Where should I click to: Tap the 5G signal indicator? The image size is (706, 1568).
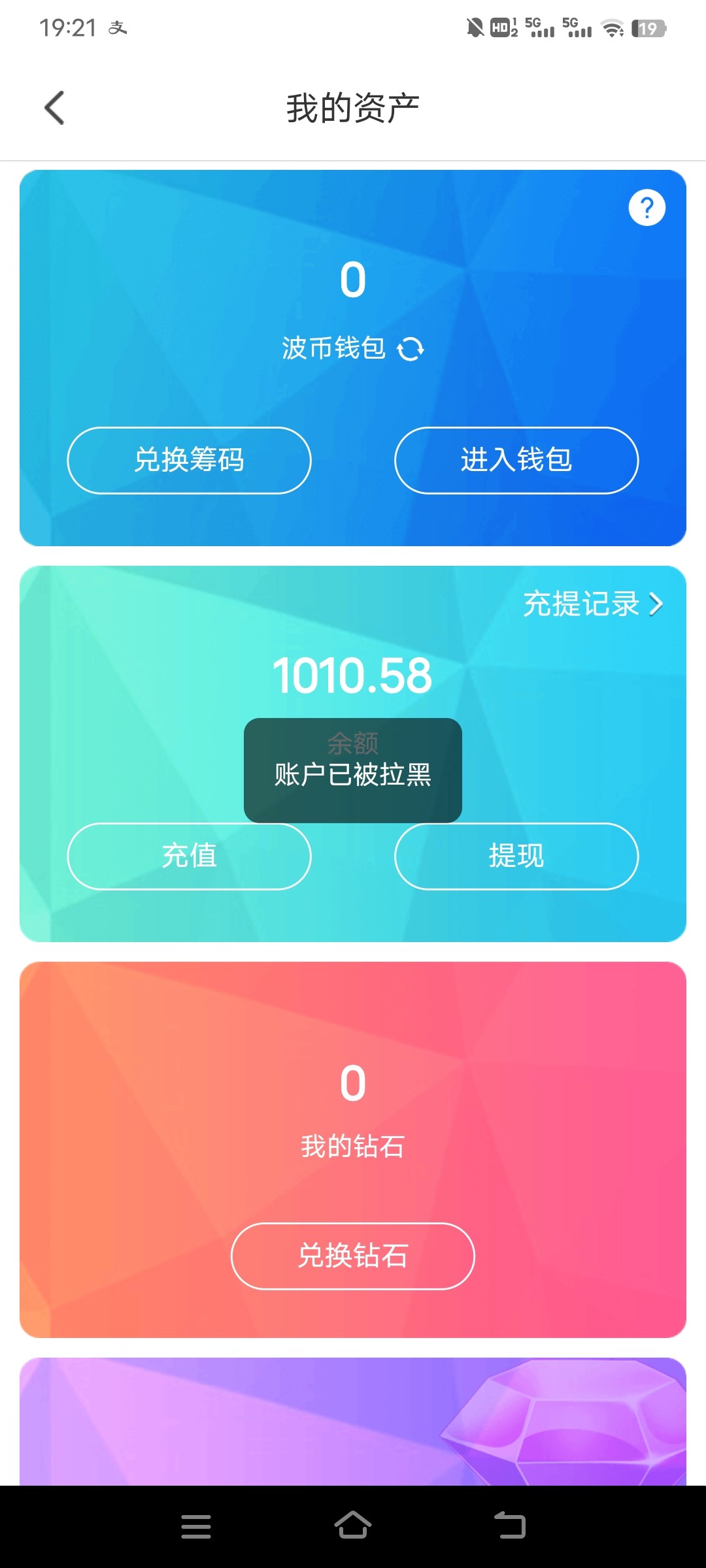pos(540,27)
